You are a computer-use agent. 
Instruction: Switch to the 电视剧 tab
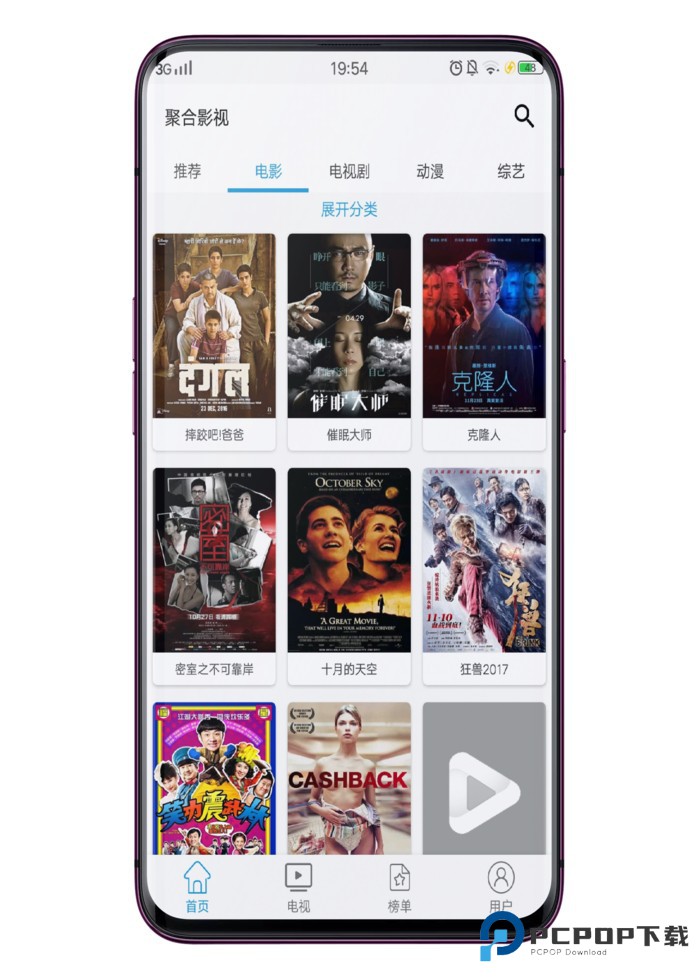click(x=349, y=171)
